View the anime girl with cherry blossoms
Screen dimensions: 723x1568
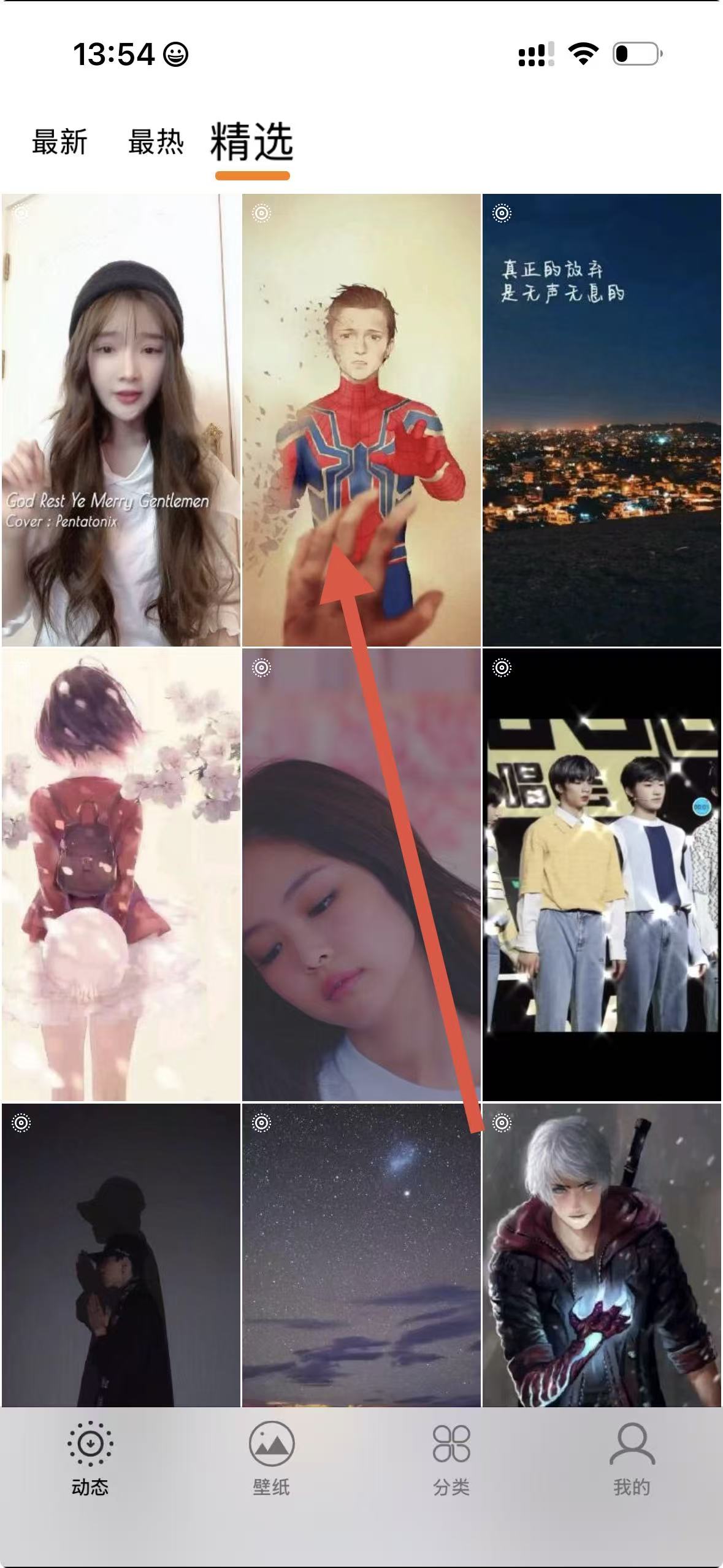[121, 874]
